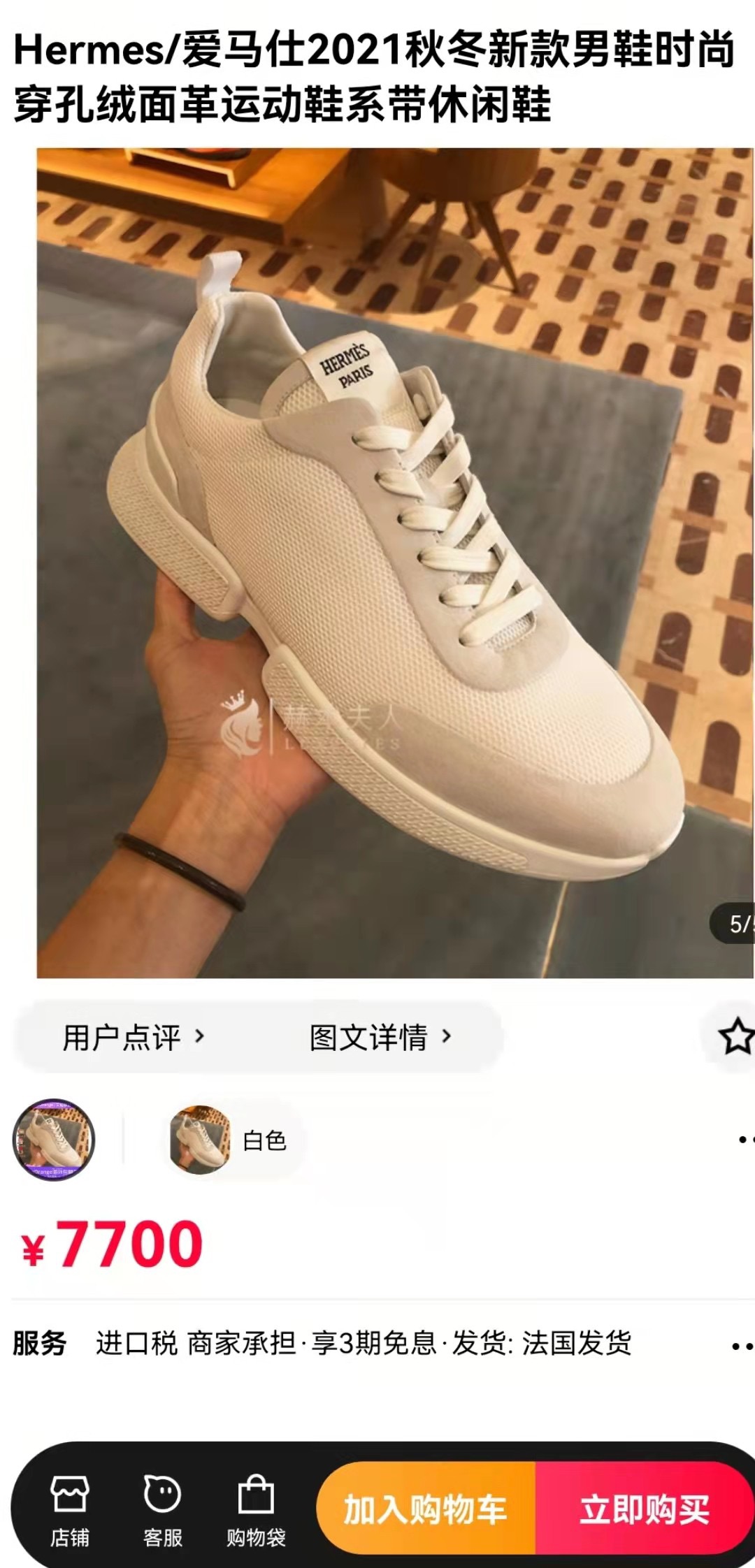The height and width of the screenshot is (1568, 755).
Task: Open the 购物袋 shopping bag
Action: point(256,1509)
